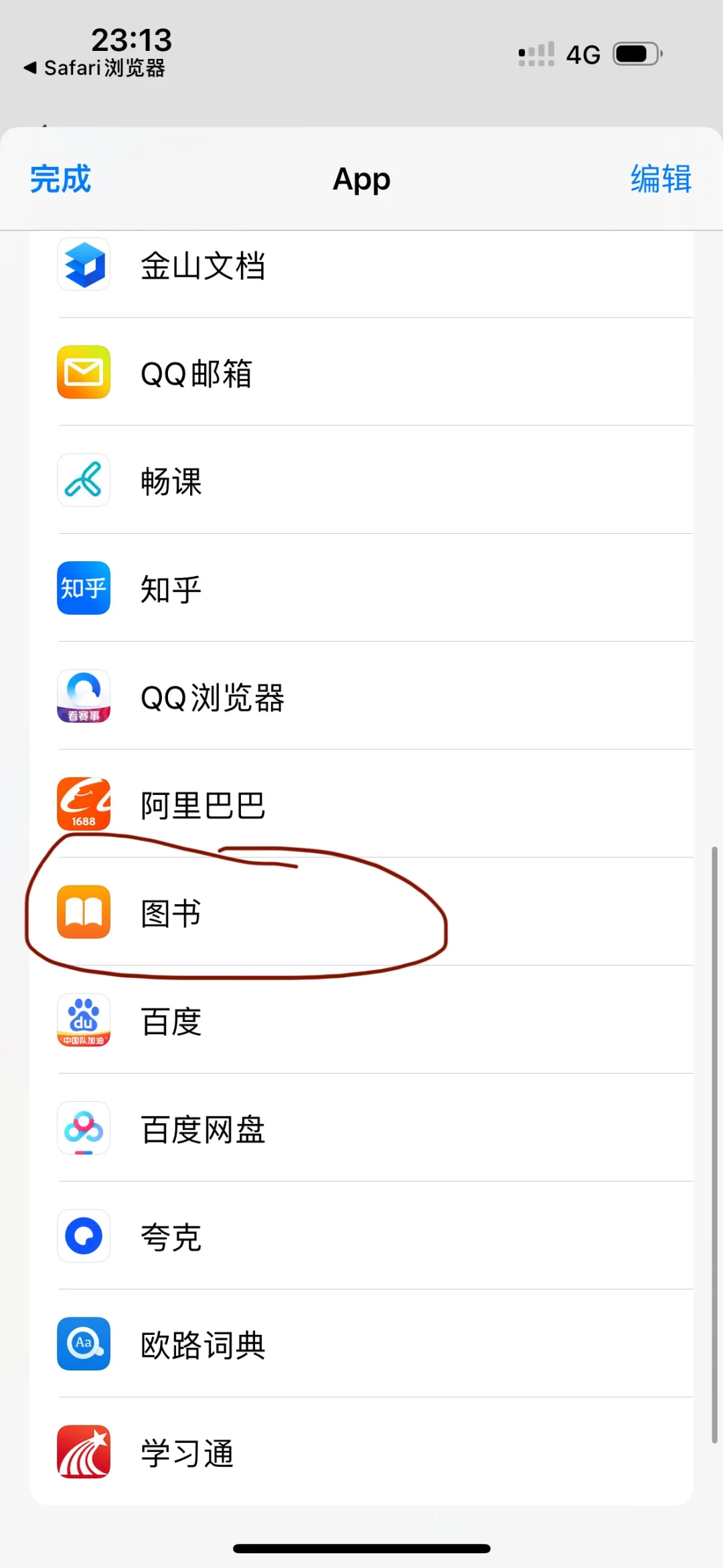The height and width of the screenshot is (1568, 723).
Task: Select 金山文档 from the app list
Action: [x=203, y=265]
